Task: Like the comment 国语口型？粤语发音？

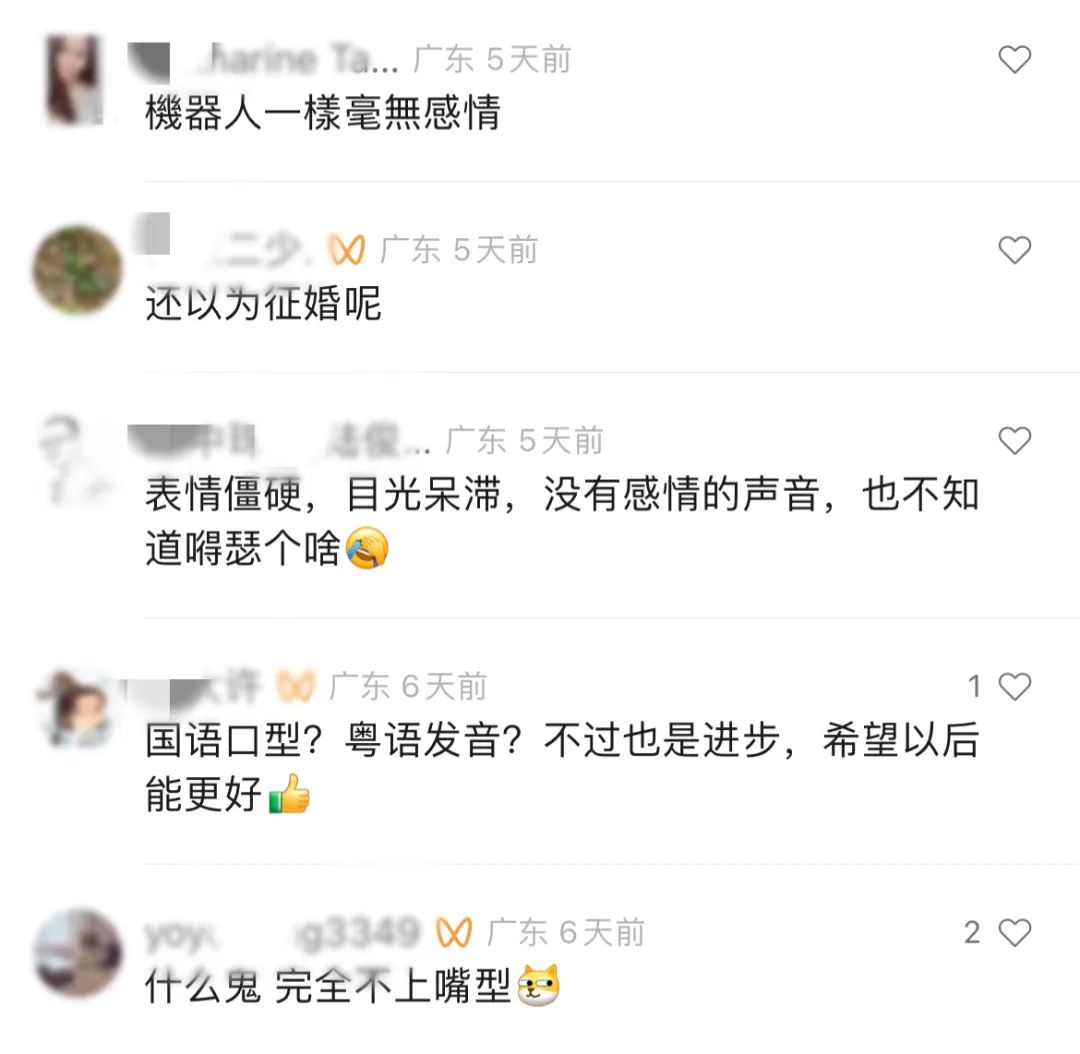Action: point(1014,686)
